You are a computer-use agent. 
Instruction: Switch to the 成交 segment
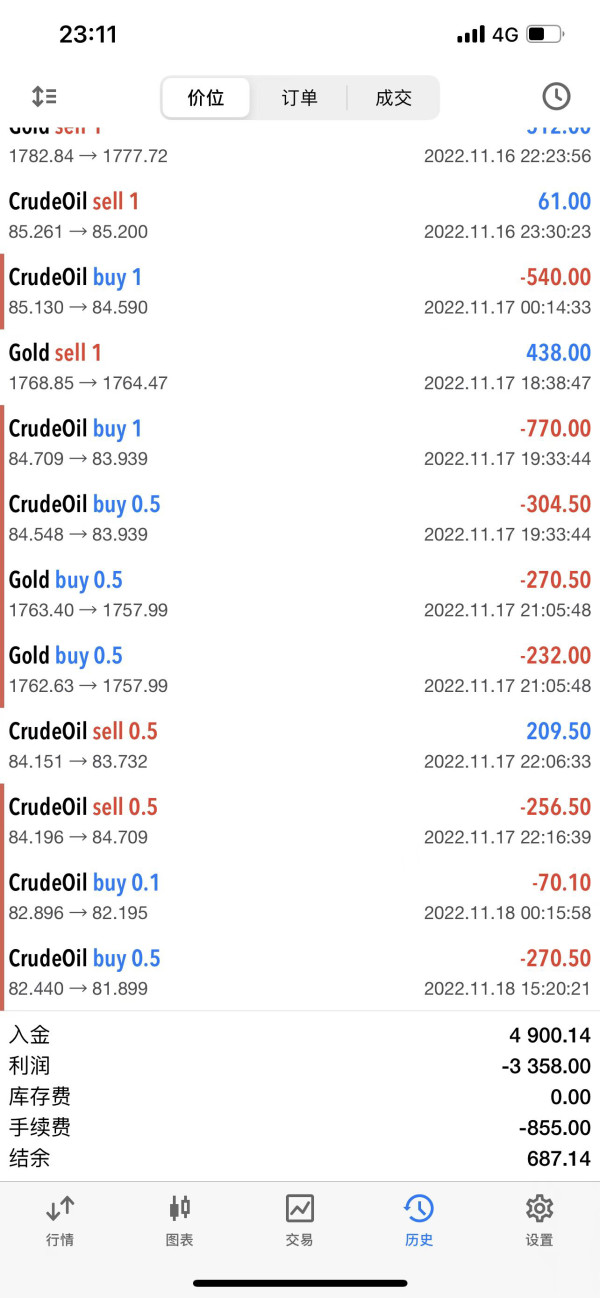point(393,98)
